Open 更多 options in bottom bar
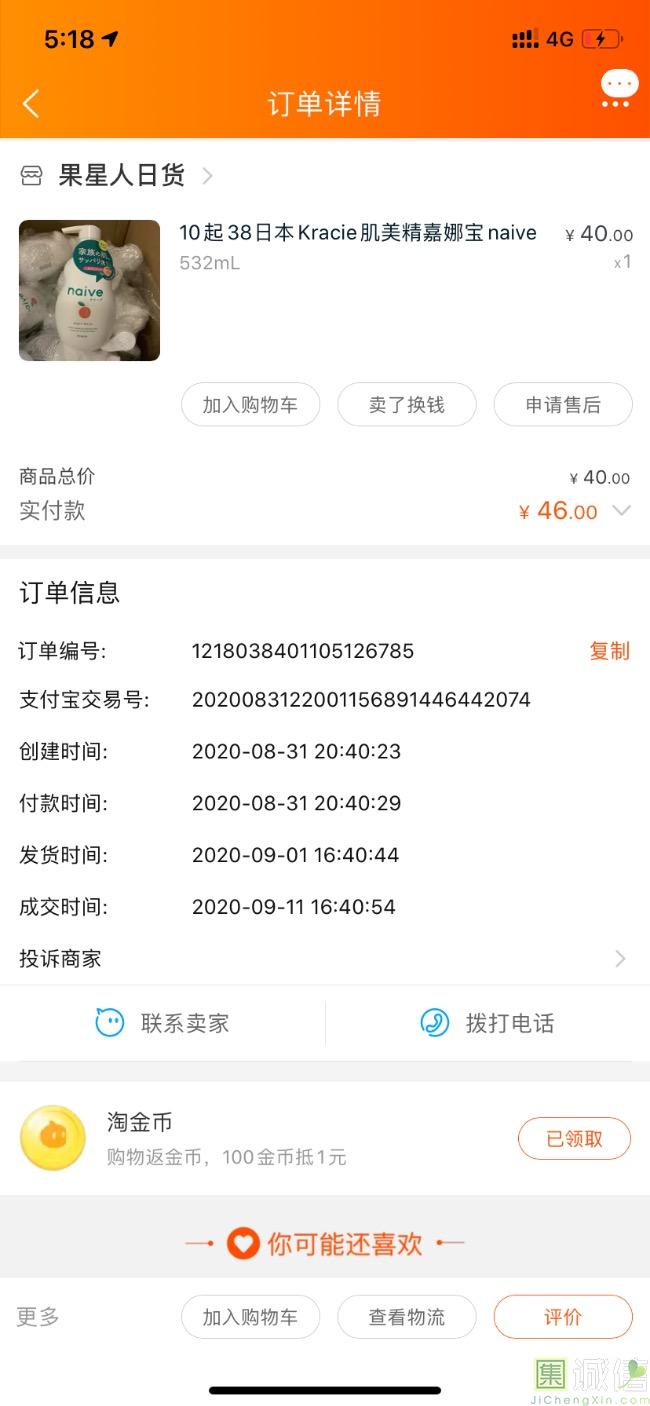Viewport: 650px width, 1406px height. coord(38,1317)
